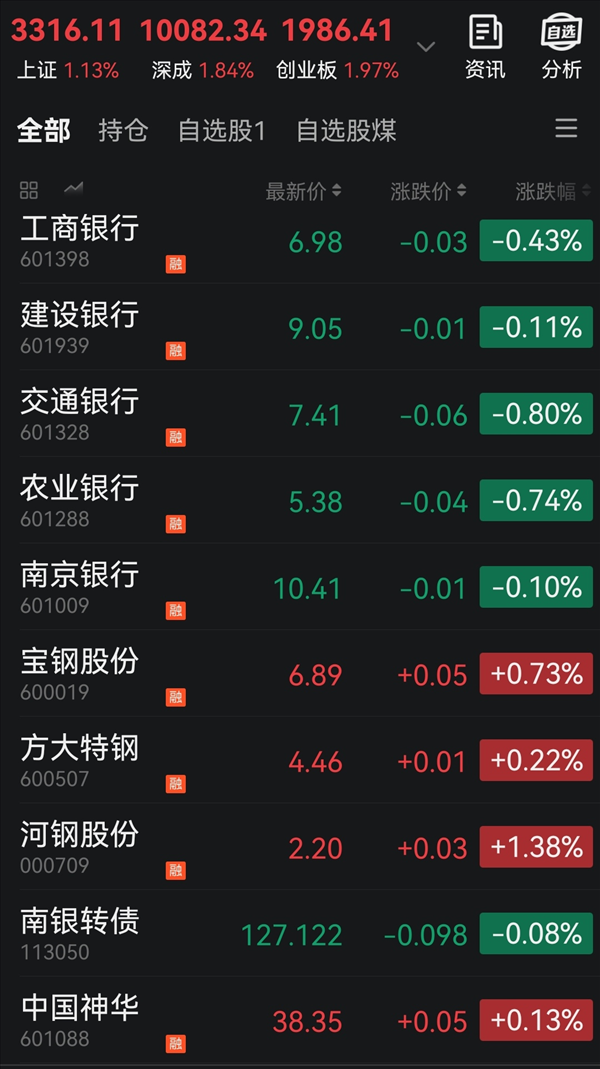Open the 分析 analysis icon
The width and height of the screenshot is (600, 1069).
(561, 47)
